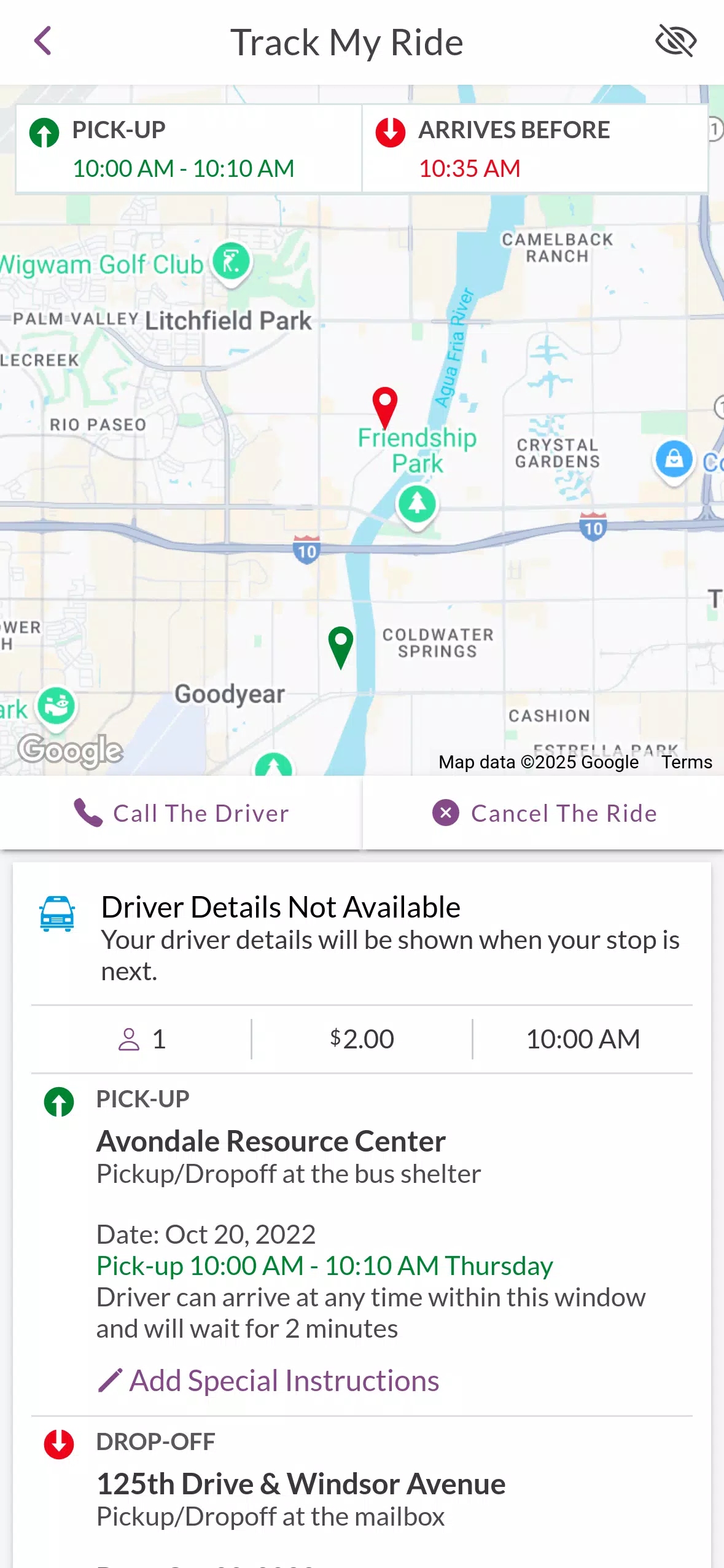Add special instructions for pick-up
Image resolution: width=724 pixels, height=1568 pixels.
[268, 1381]
